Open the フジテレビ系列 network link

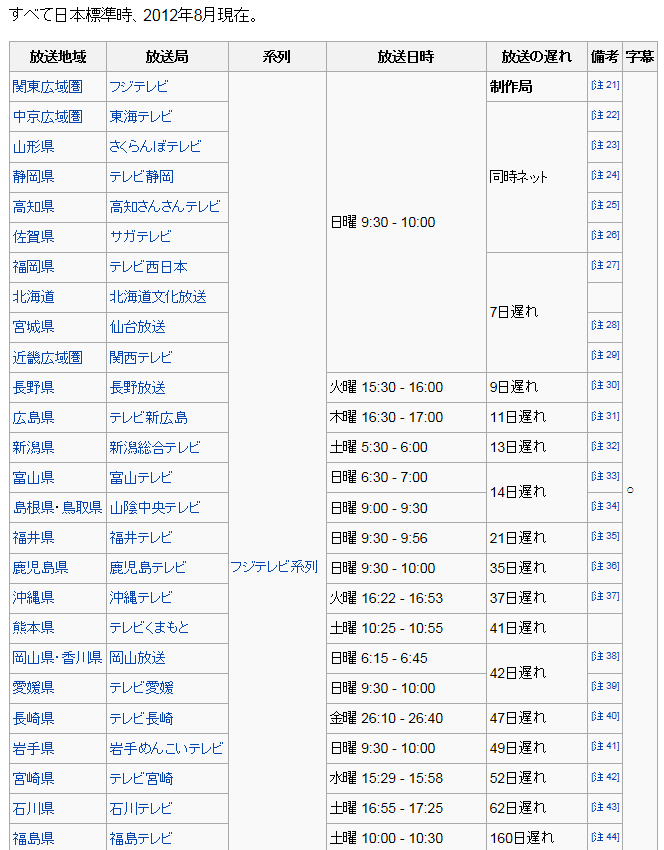tap(274, 567)
